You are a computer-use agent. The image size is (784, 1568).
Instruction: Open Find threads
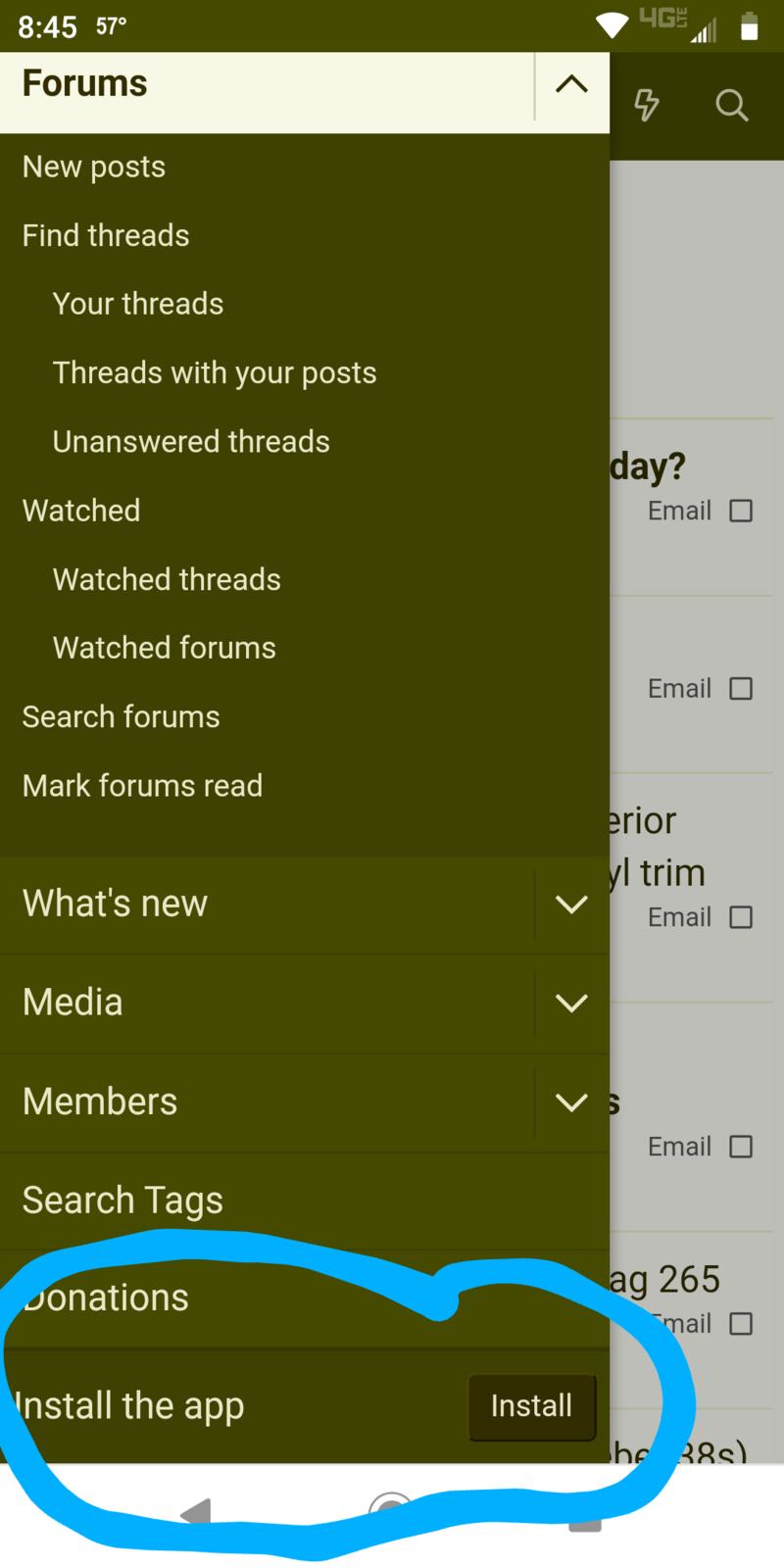(x=106, y=235)
